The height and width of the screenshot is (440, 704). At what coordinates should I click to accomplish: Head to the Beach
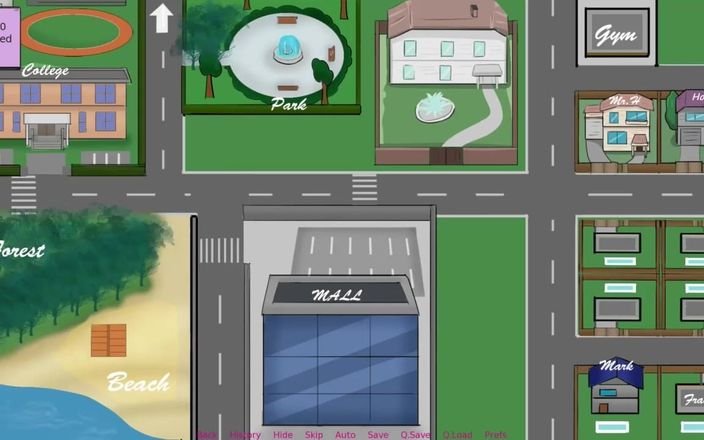[x=137, y=381]
